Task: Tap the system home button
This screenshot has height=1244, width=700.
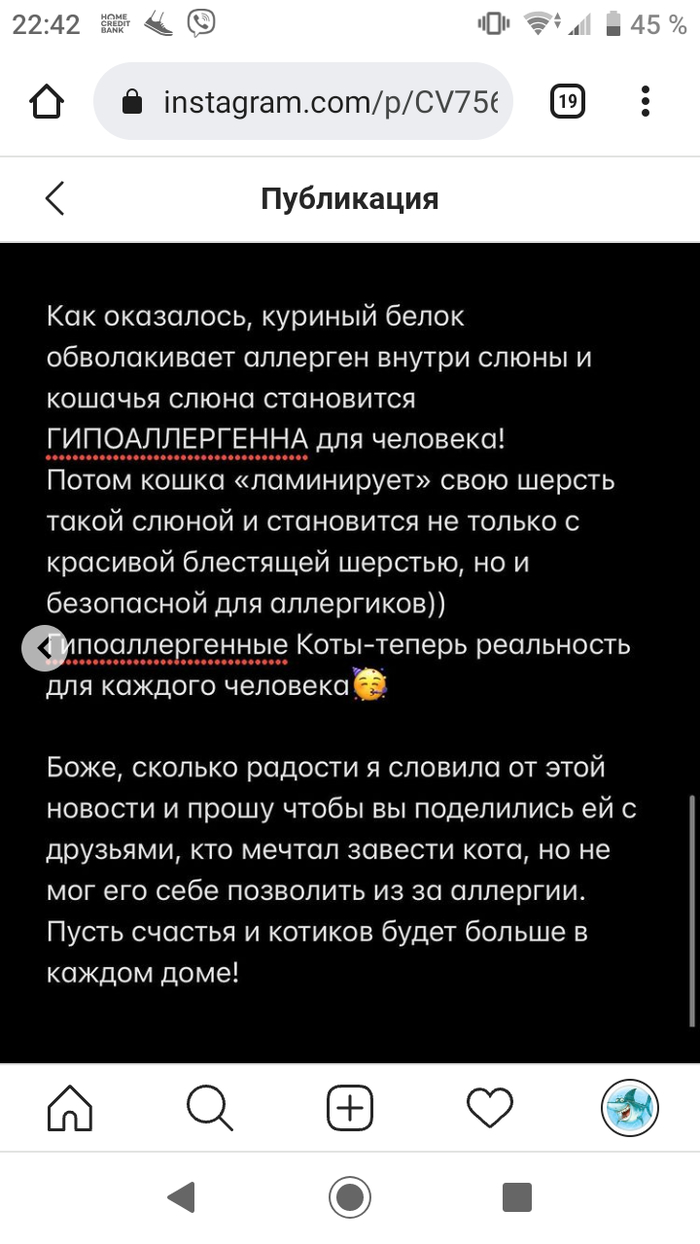Action: pyautogui.click(x=350, y=1196)
